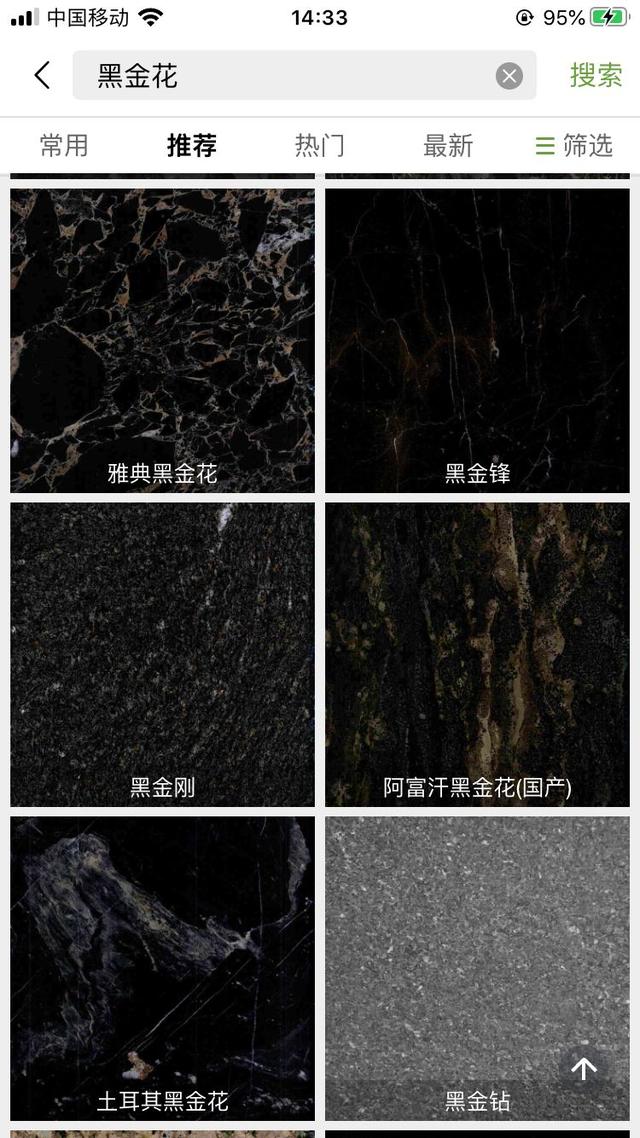Open the 黑金钻 stone tile
The height and width of the screenshot is (1138, 640).
(x=477, y=969)
